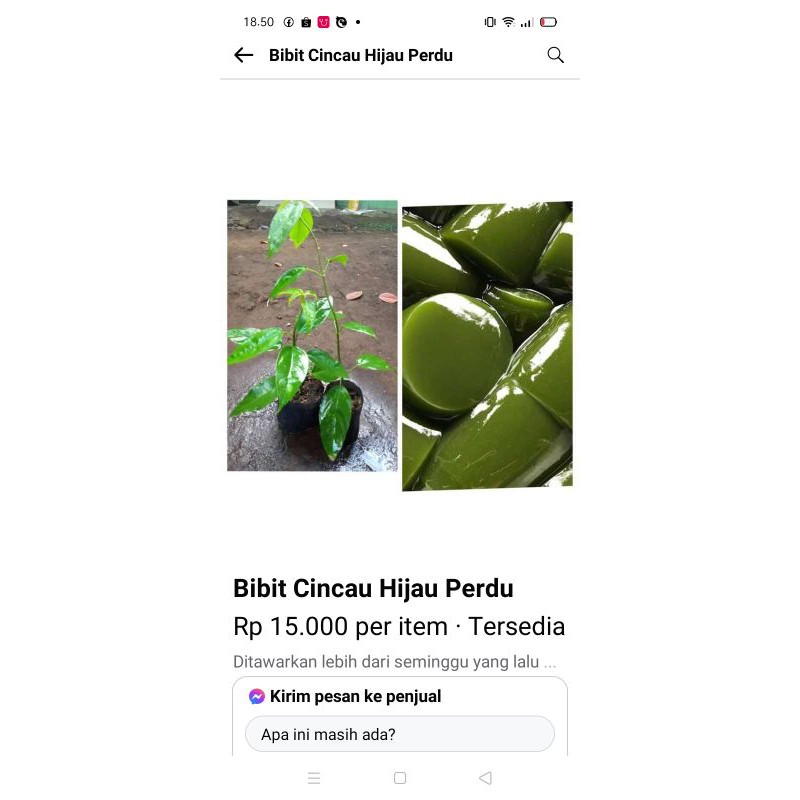The width and height of the screenshot is (800, 800).
Task: Open the search magnifier icon
Action: pos(556,55)
